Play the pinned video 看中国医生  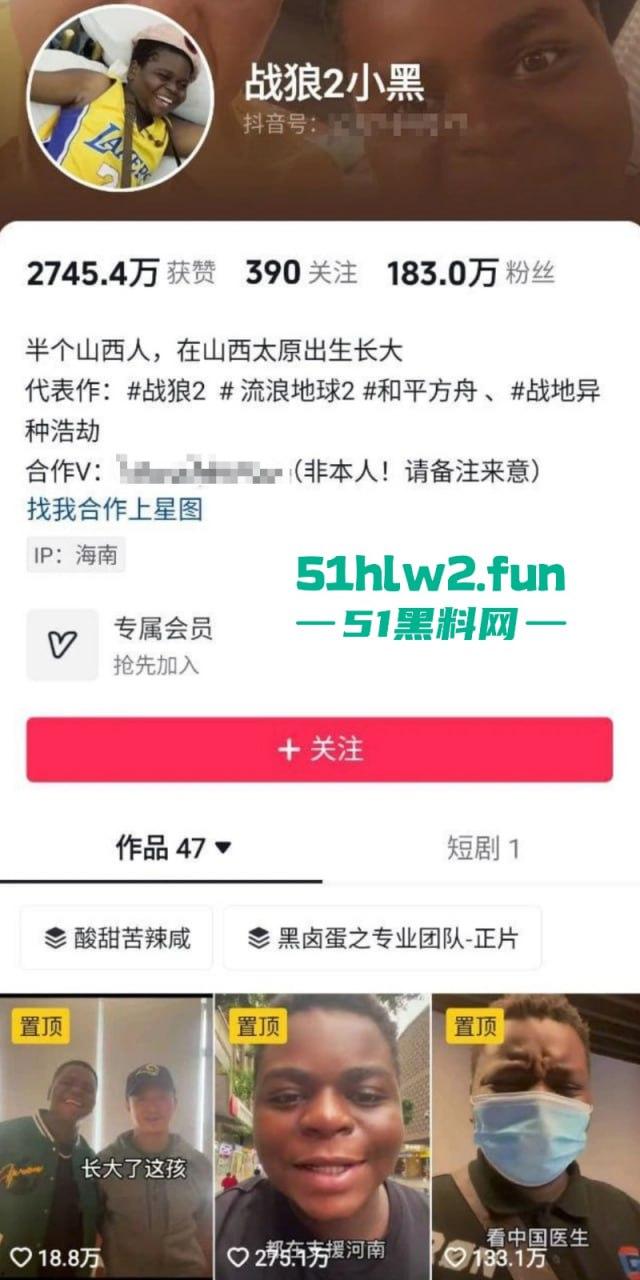tap(535, 1135)
